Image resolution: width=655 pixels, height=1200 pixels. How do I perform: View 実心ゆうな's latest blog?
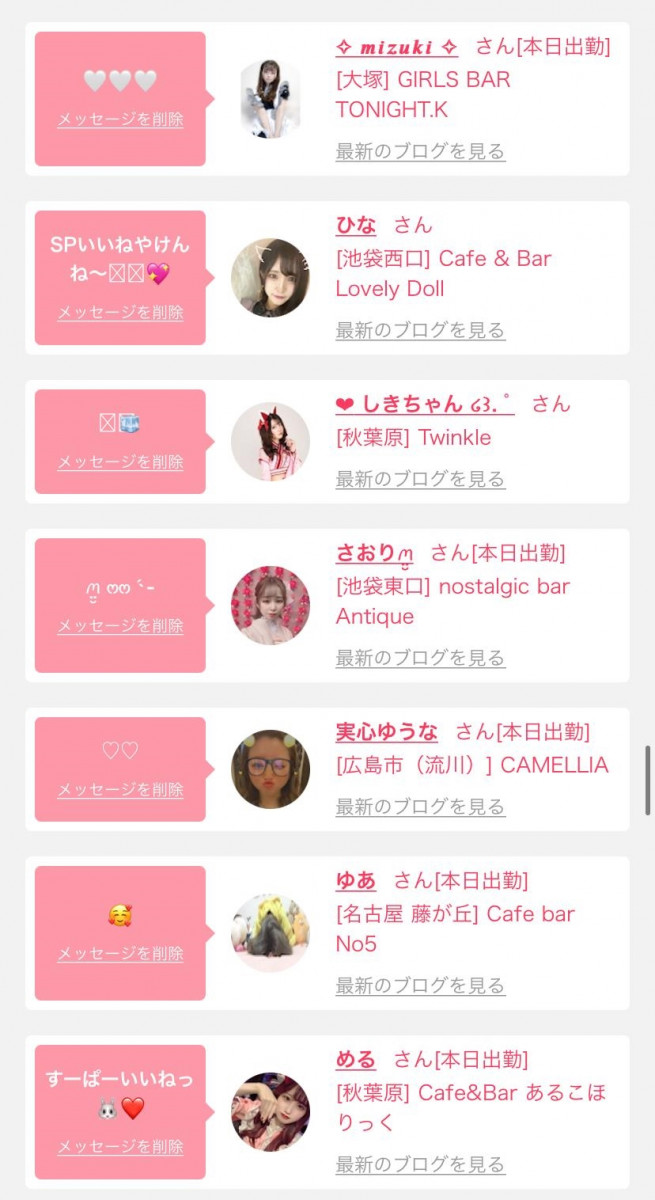420,807
